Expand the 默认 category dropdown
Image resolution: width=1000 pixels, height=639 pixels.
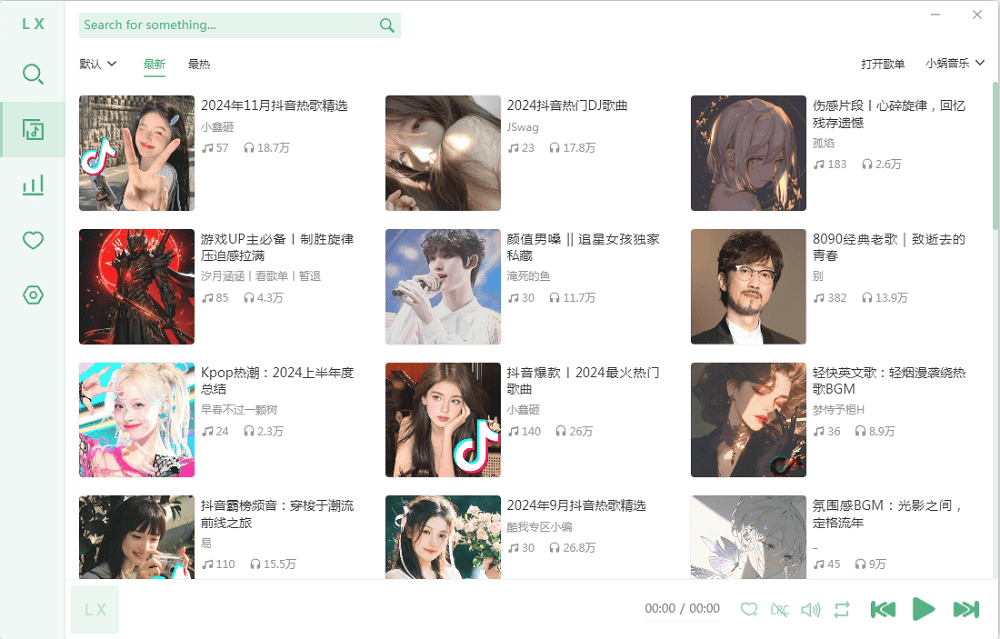click(x=98, y=64)
